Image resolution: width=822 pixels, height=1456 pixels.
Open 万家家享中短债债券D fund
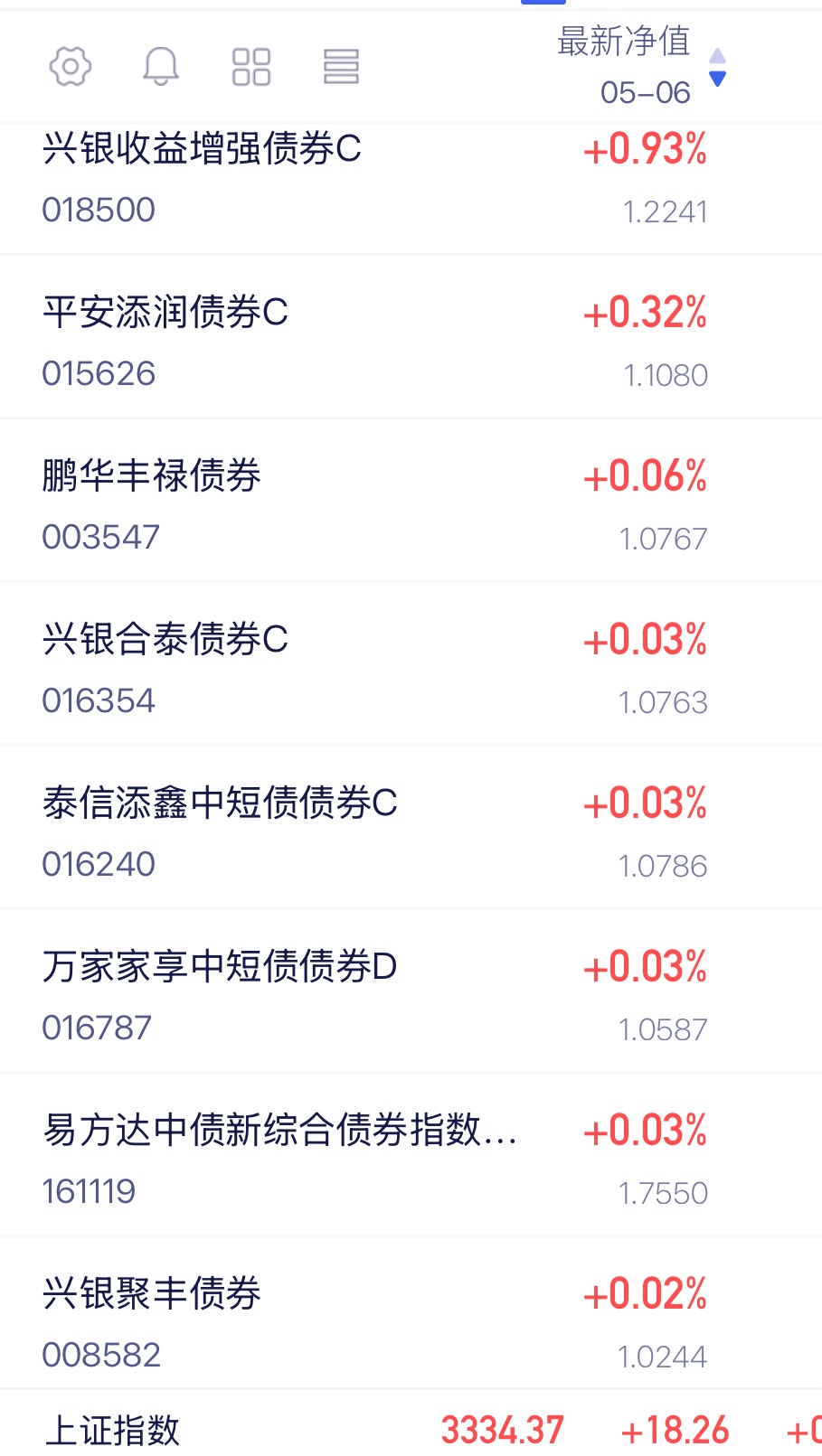pyautogui.click(x=411, y=991)
